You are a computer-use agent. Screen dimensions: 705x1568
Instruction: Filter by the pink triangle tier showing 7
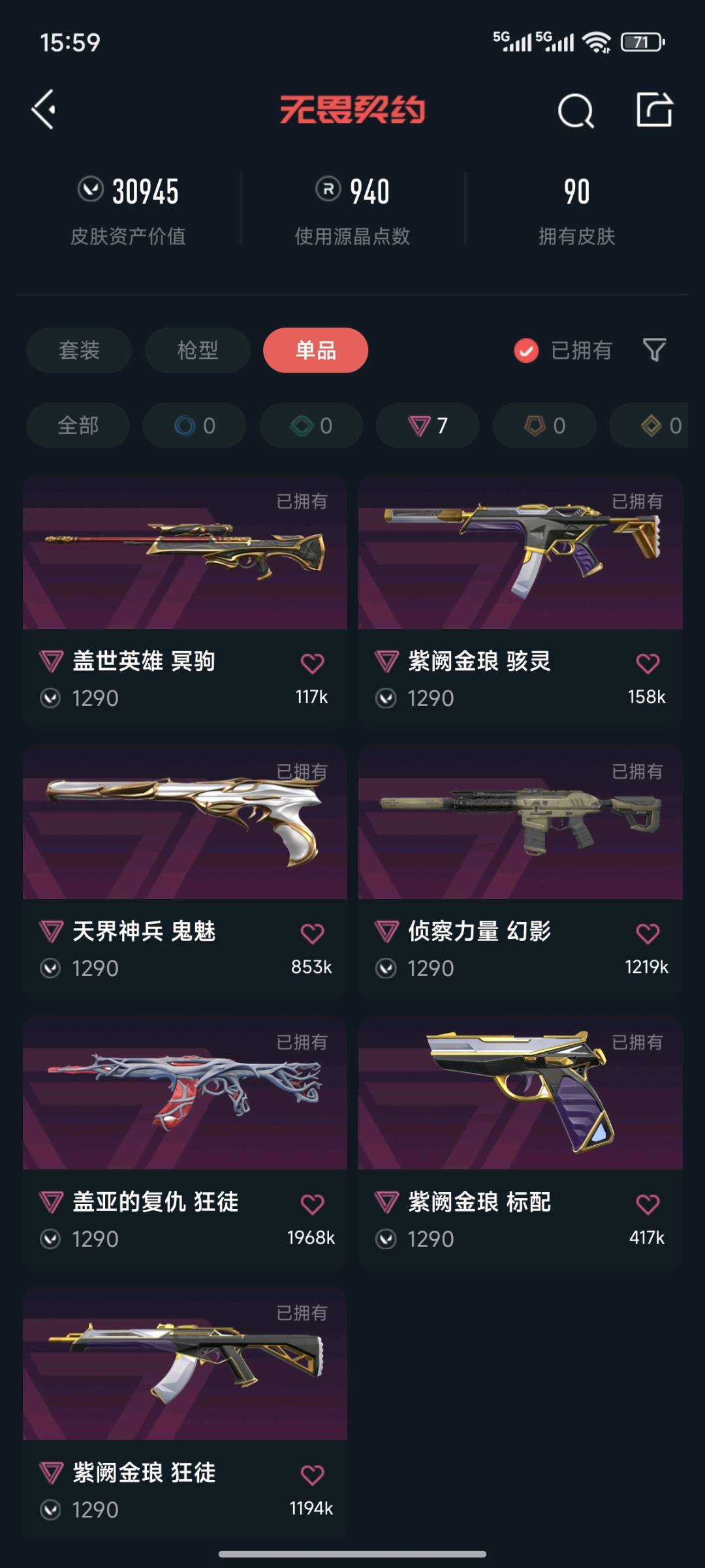(x=428, y=425)
